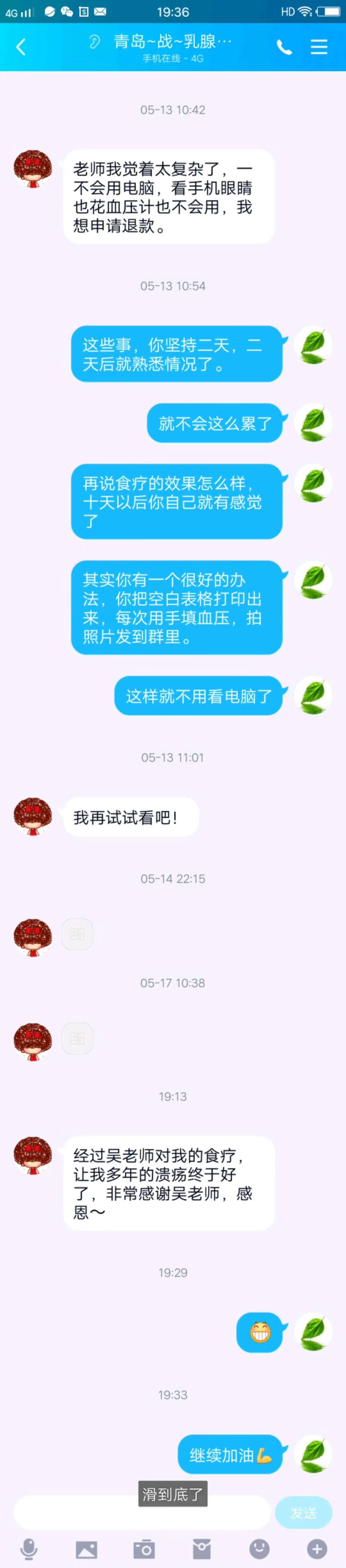This screenshot has width=346, height=1568.
Task: Open the red packet option
Action: coord(201,1548)
